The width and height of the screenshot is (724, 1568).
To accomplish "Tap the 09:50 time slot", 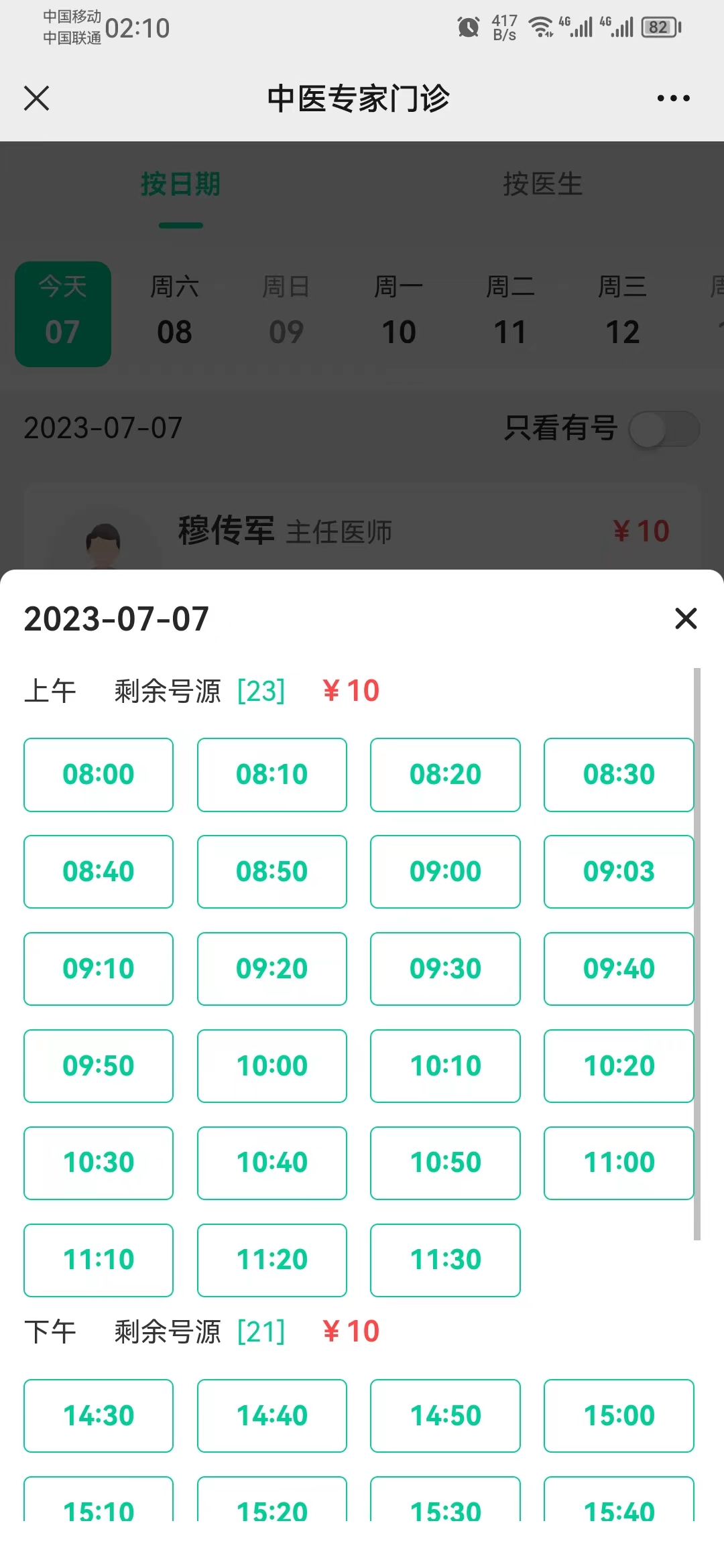I will click(99, 1066).
